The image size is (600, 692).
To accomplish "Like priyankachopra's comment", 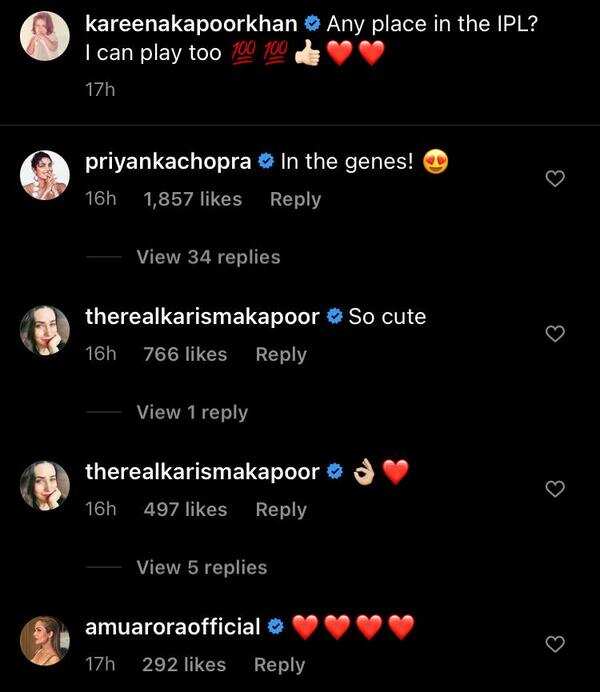I will 557,179.
